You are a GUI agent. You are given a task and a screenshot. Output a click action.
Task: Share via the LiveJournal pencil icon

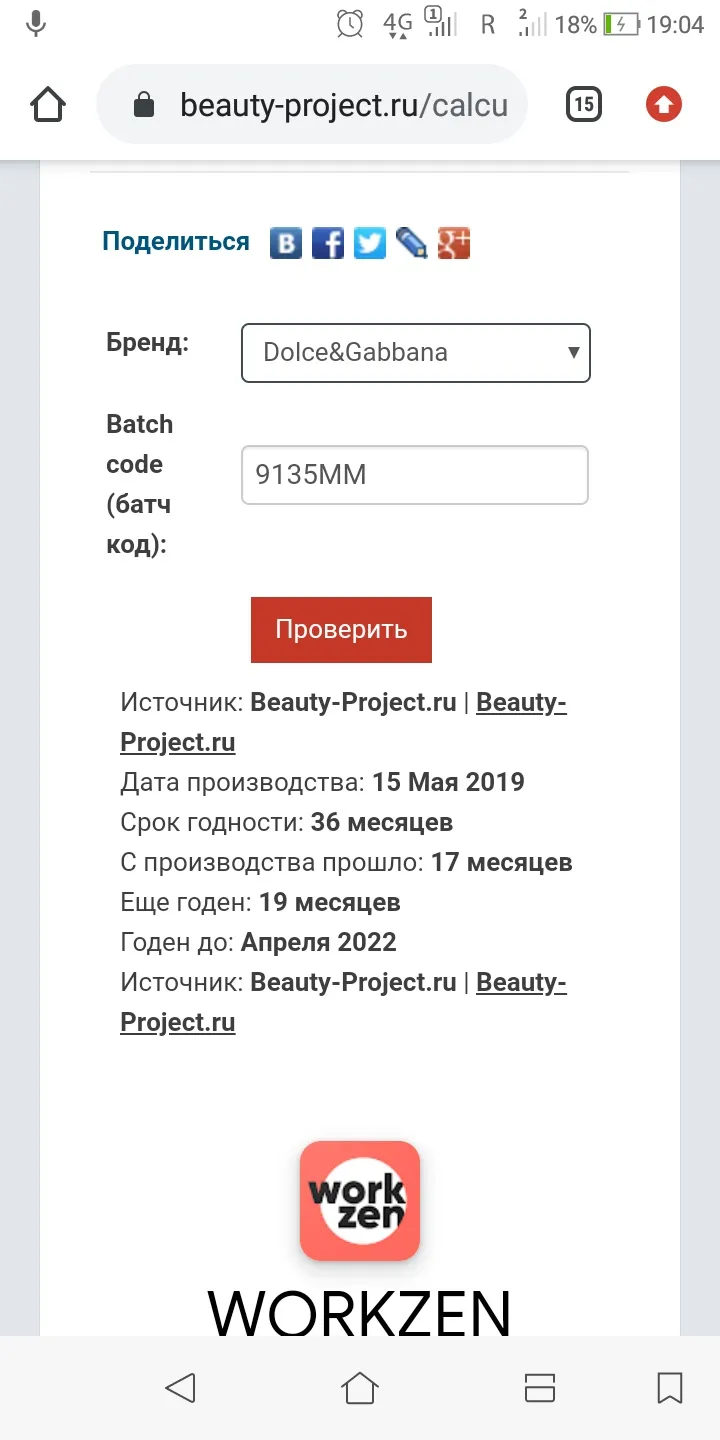(412, 242)
